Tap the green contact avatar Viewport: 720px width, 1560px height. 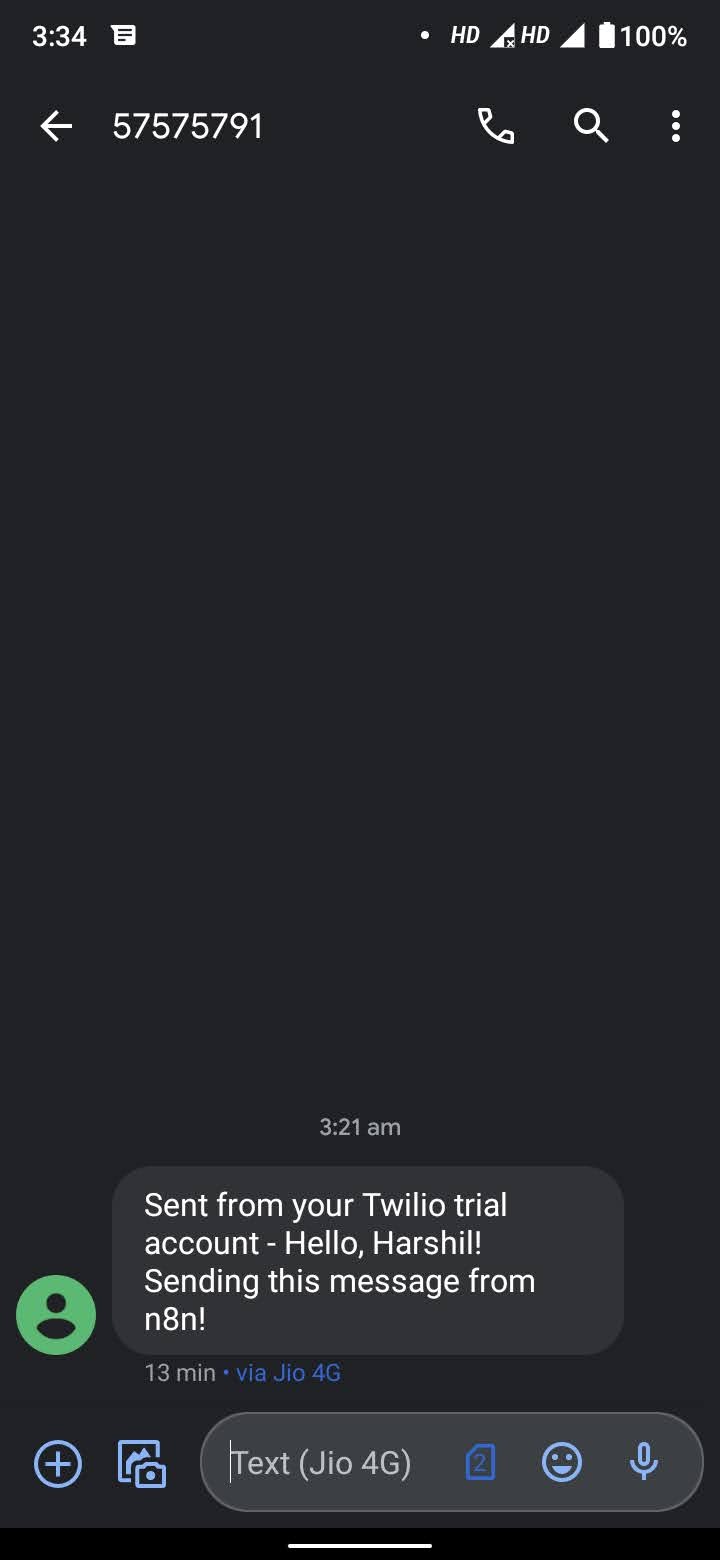click(x=56, y=1315)
